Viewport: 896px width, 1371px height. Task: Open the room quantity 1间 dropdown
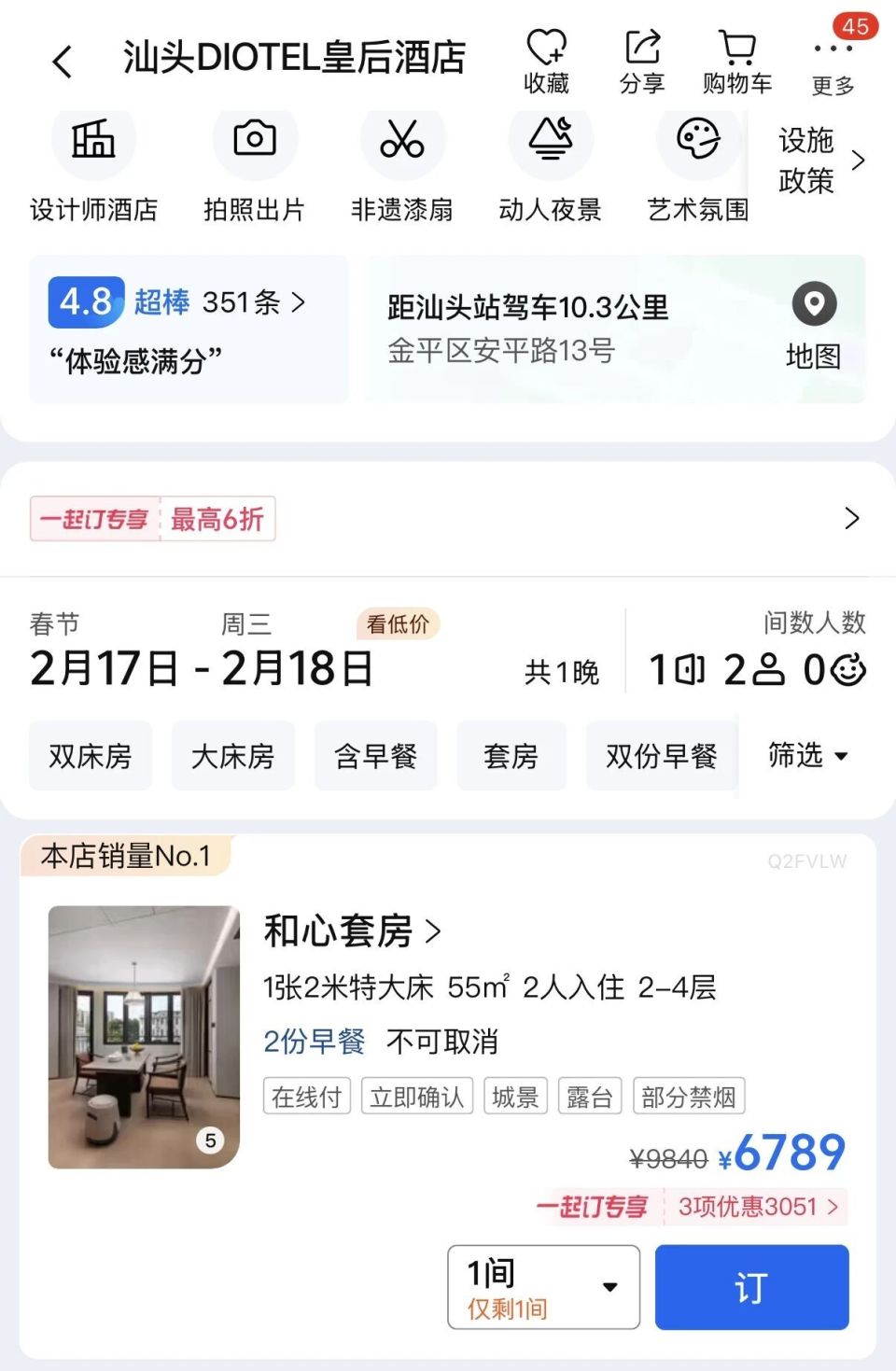[x=543, y=1287]
